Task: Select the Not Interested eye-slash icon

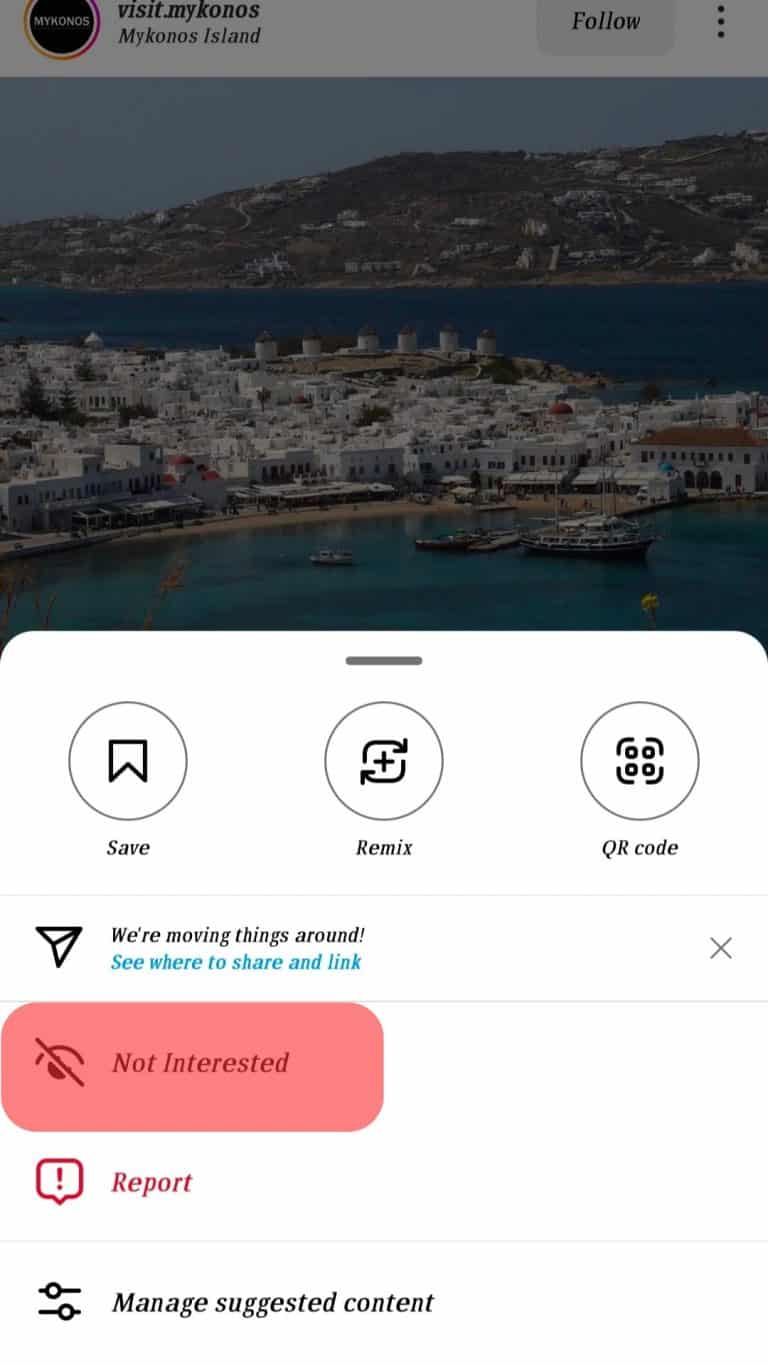Action: point(58,1062)
